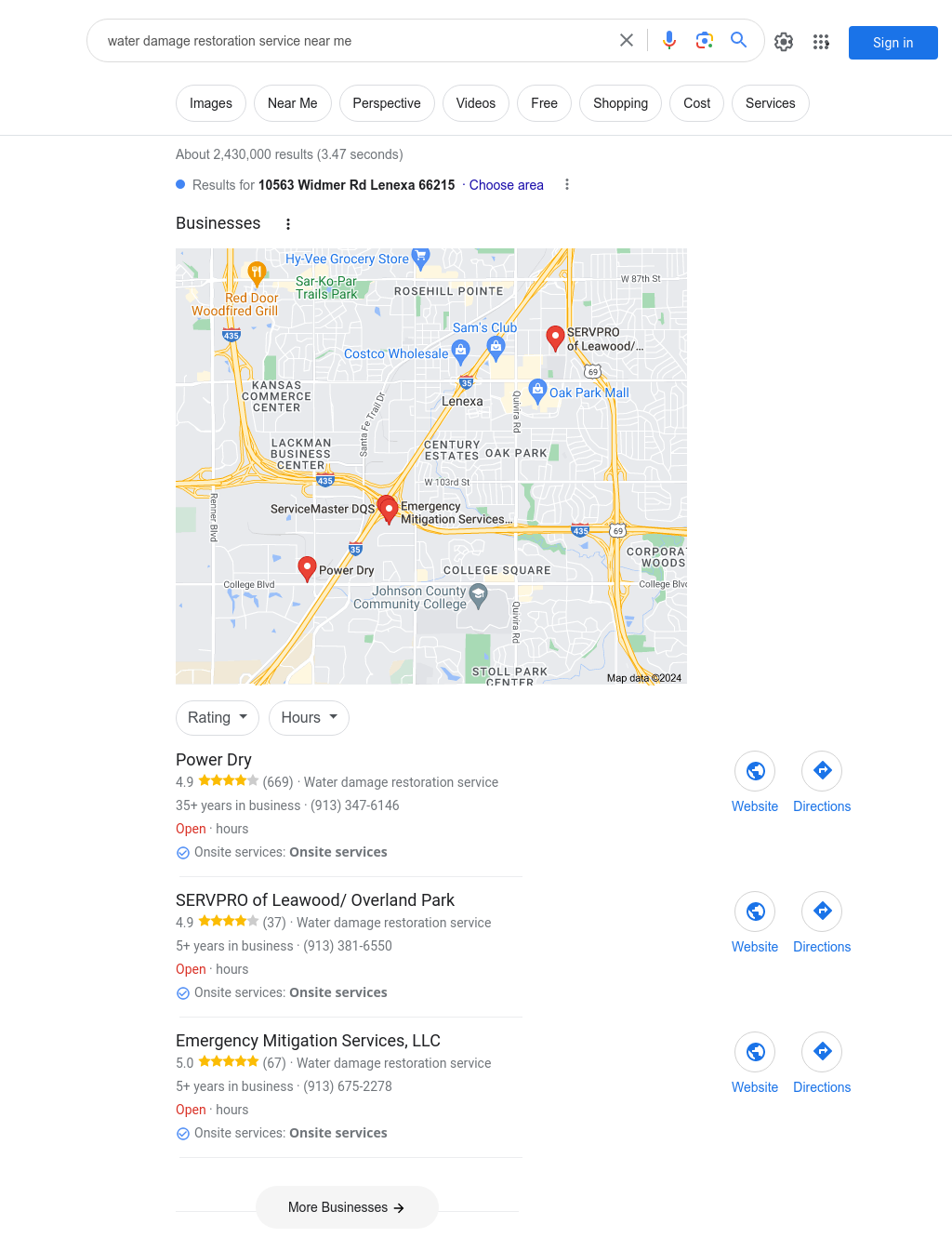This screenshot has width=952, height=1251.
Task: Select the Cost filter chip
Action: coord(696,103)
